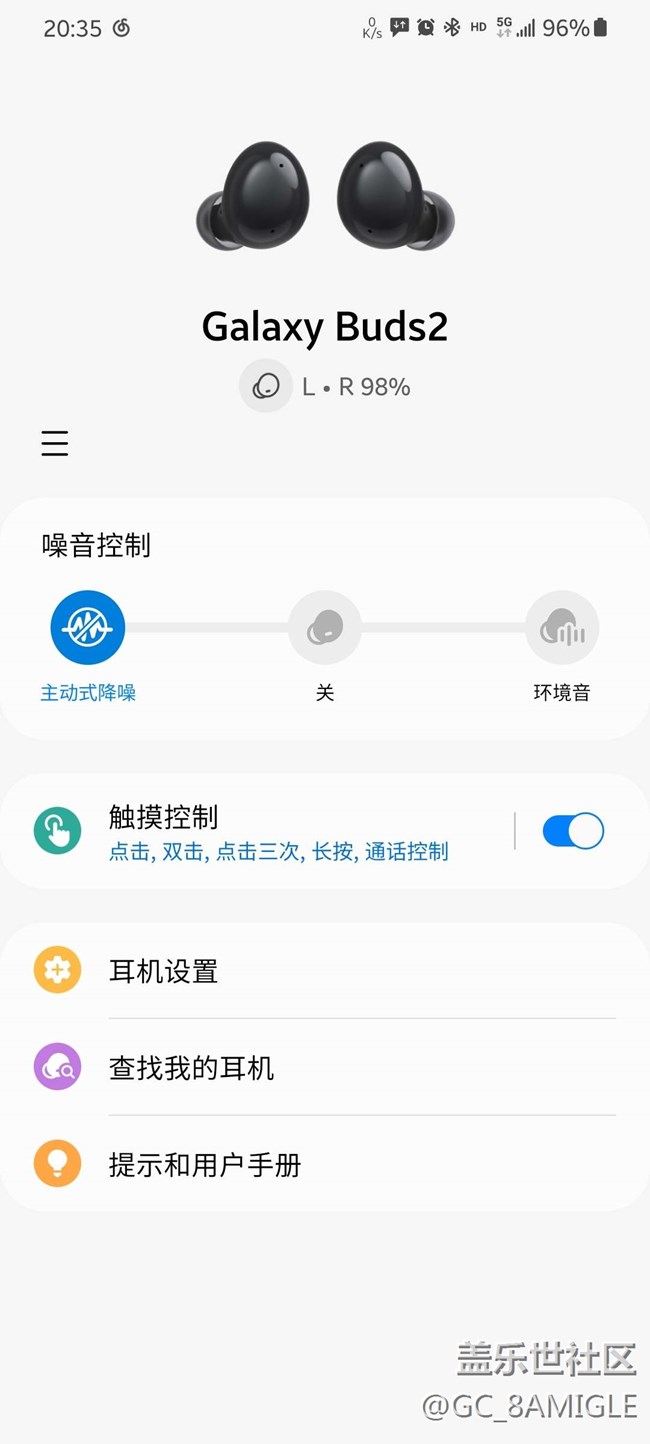Open the hamburger drawer menu
Viewport: 650px width, 1444px height.
(55, 443)
